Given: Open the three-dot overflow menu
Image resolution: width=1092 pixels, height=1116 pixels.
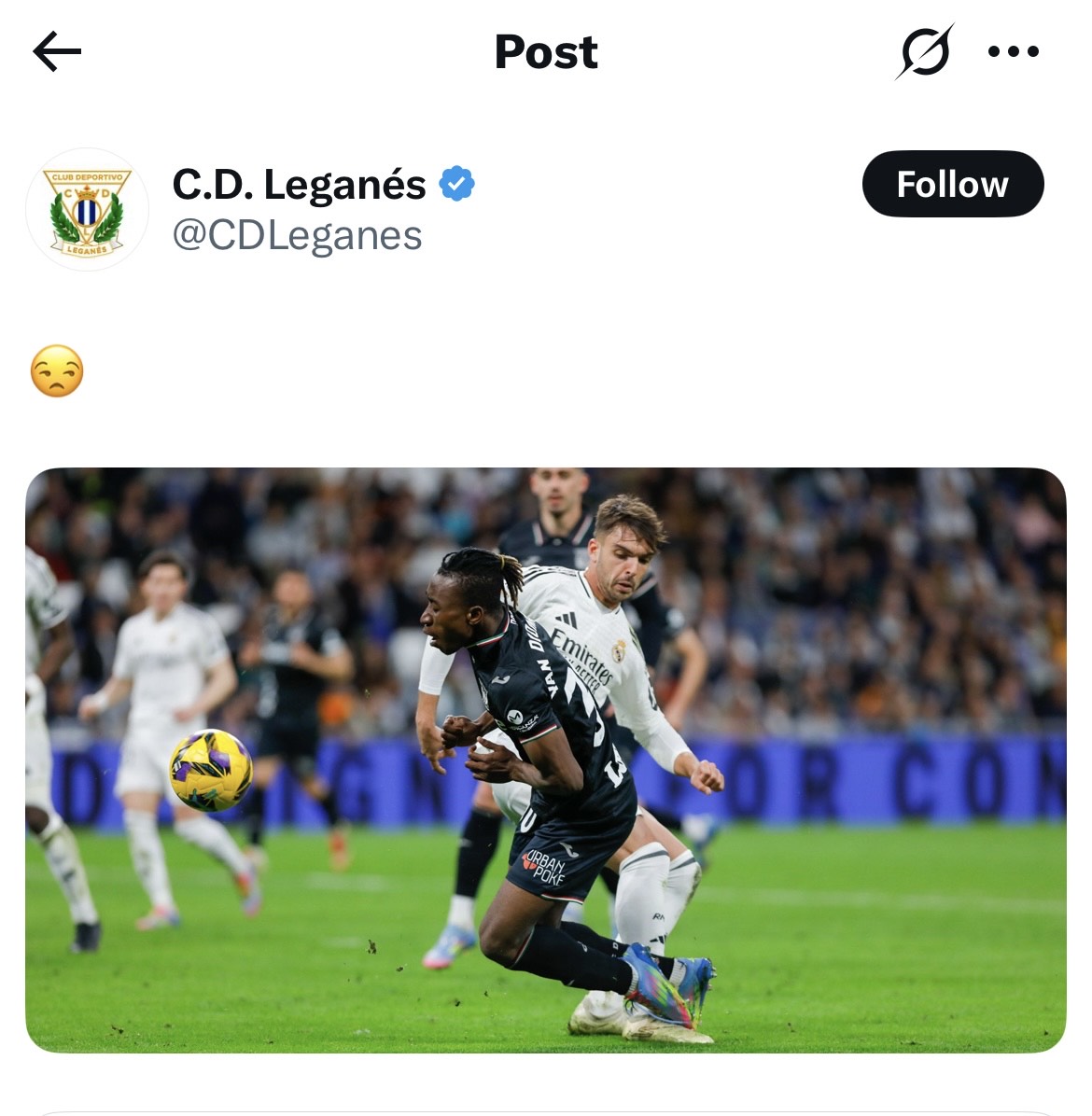Looking at the screenshot, I should [1014, 51].
